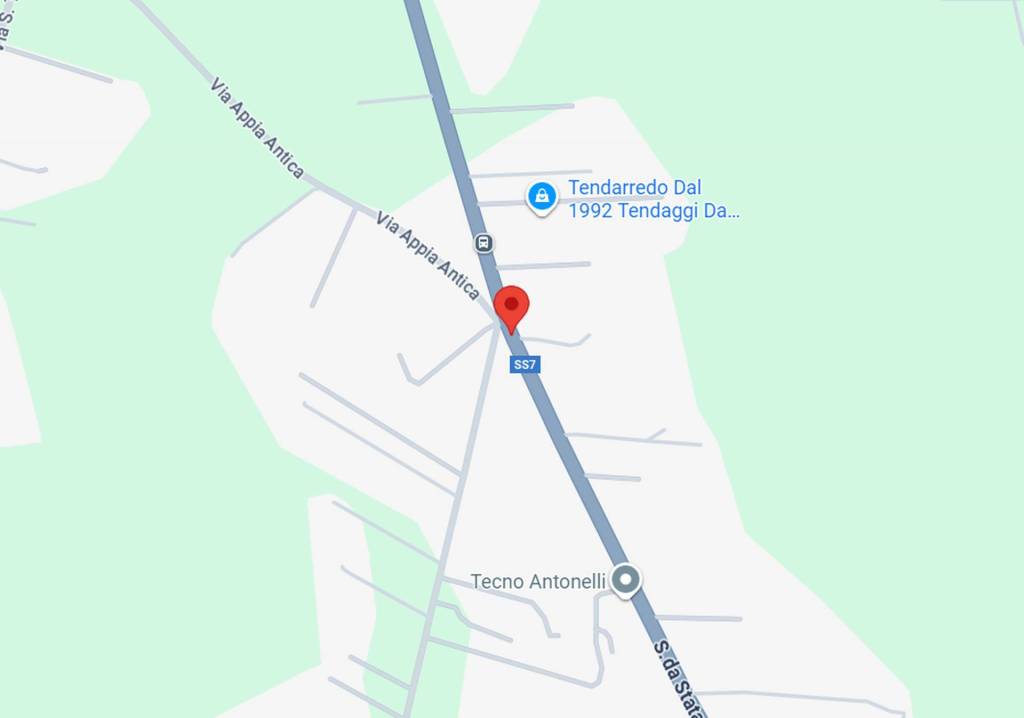Open the Tendarredo Dal 1992 shop marker
The image size is (1024, 718).
pyautogui.click(x=541, y=196)
